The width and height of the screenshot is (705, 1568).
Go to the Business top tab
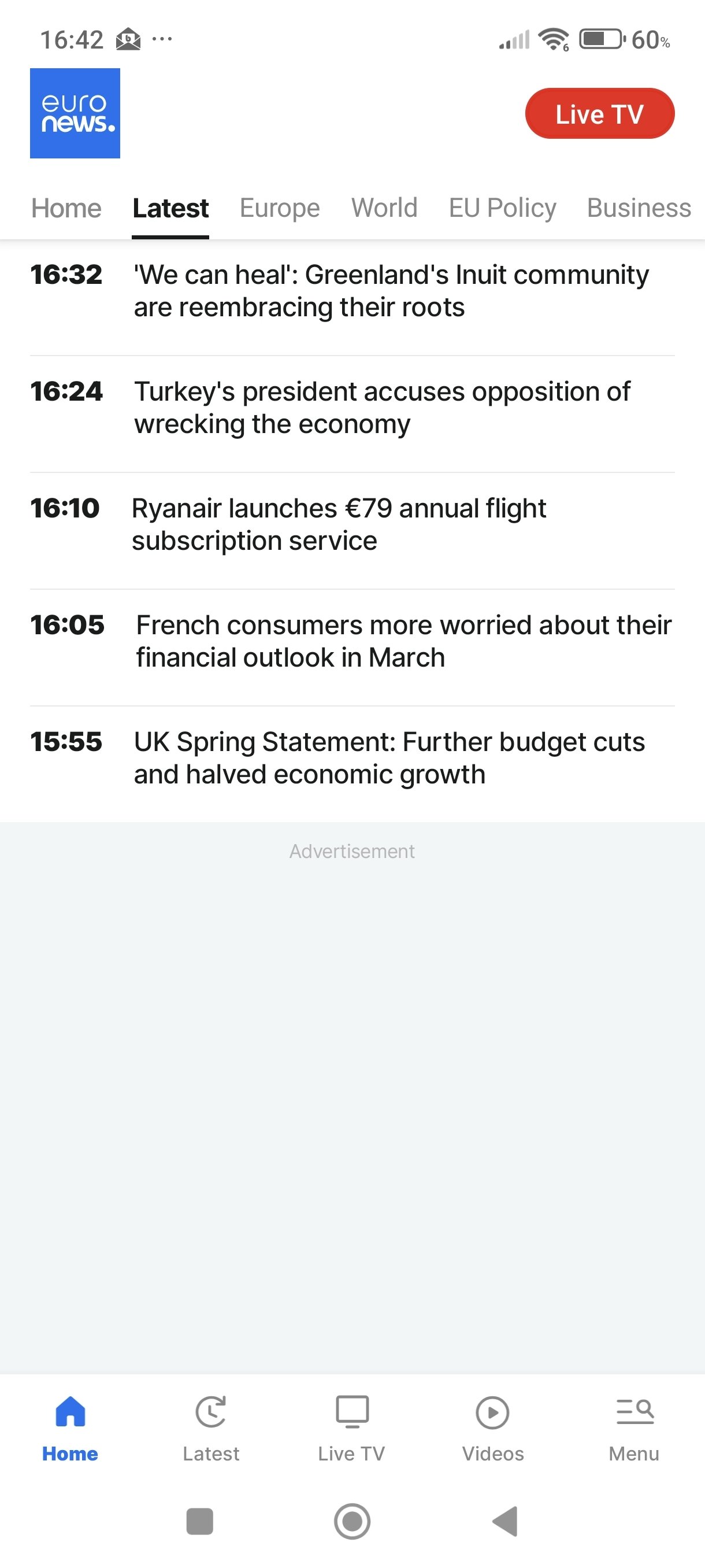[x=638, y=208]
